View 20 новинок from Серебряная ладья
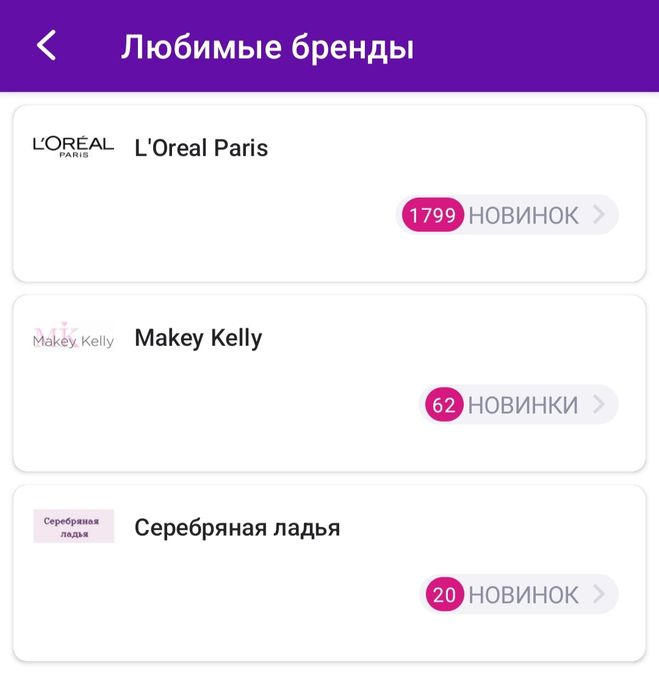 point(519,595)
